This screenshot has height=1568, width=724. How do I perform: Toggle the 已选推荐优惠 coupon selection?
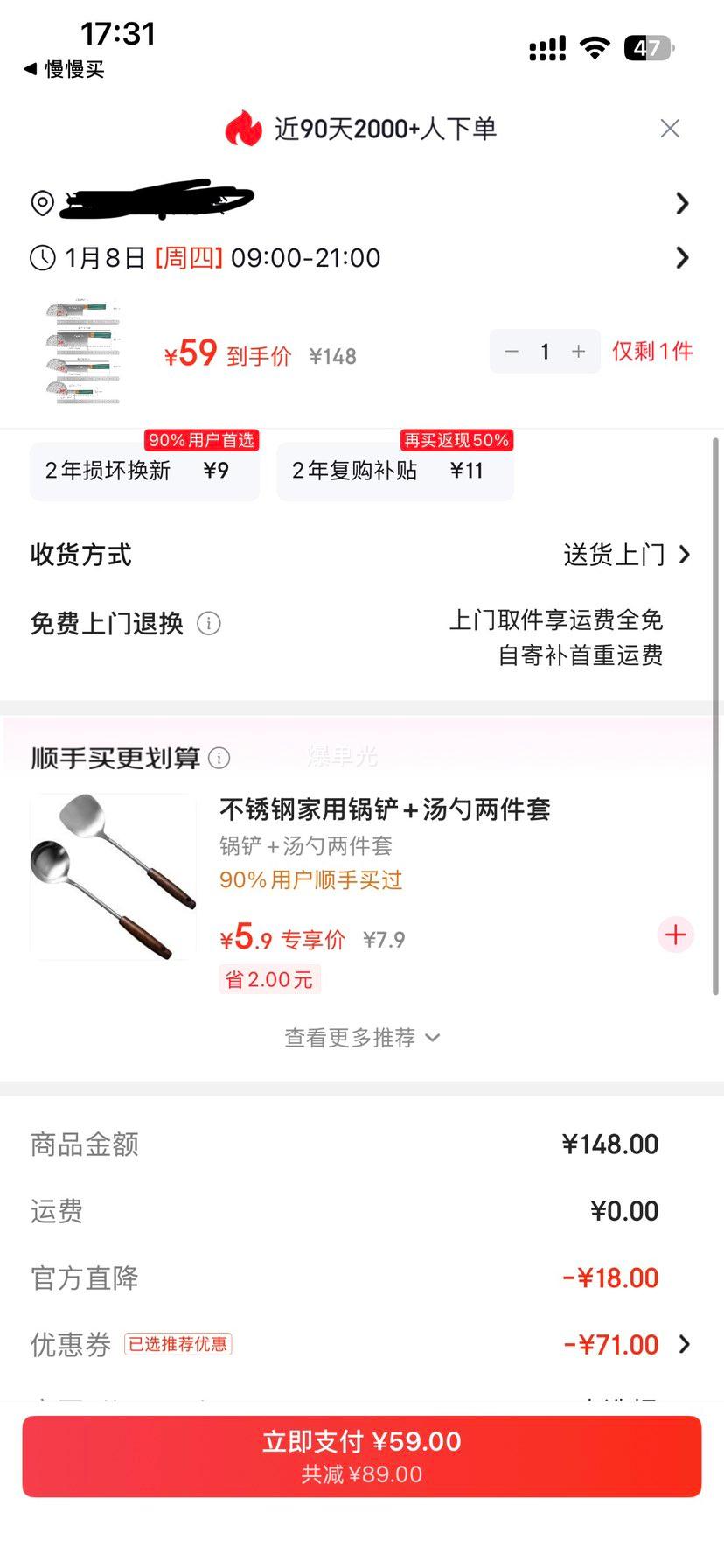tap(178, 1344)
